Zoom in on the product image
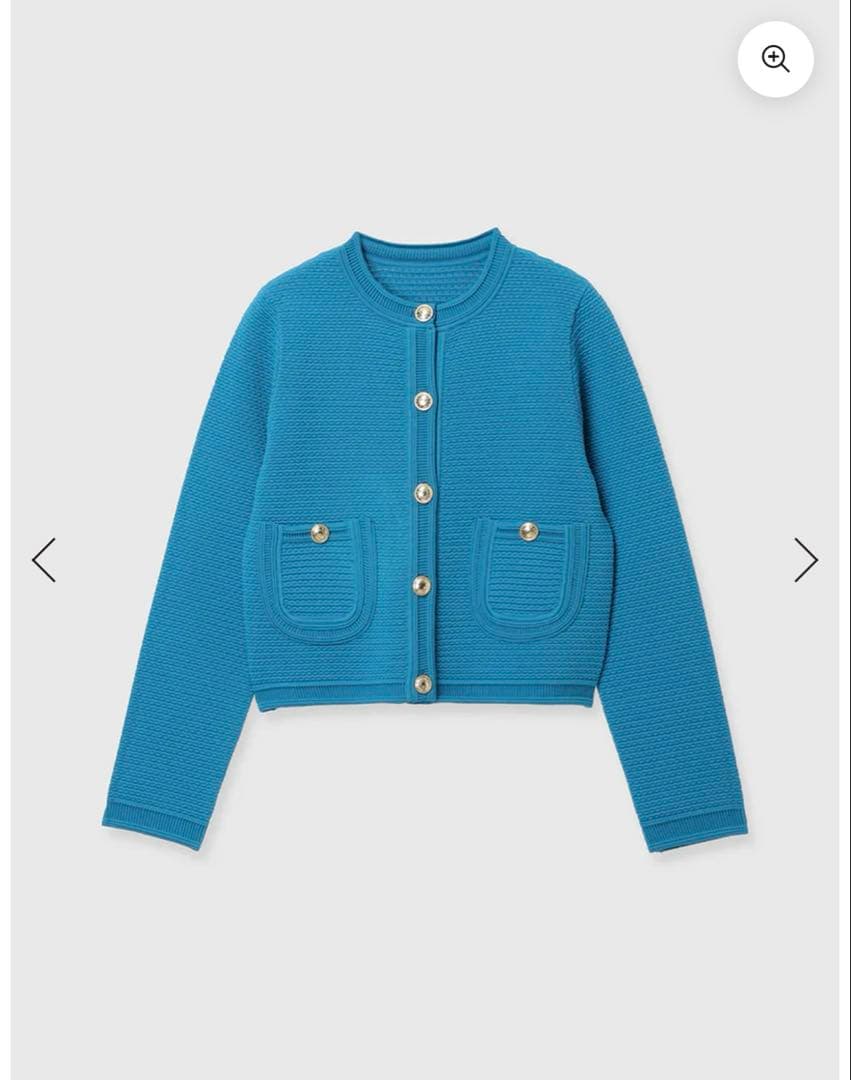Viewport: 851px width, 1080px height. [775, 59]
